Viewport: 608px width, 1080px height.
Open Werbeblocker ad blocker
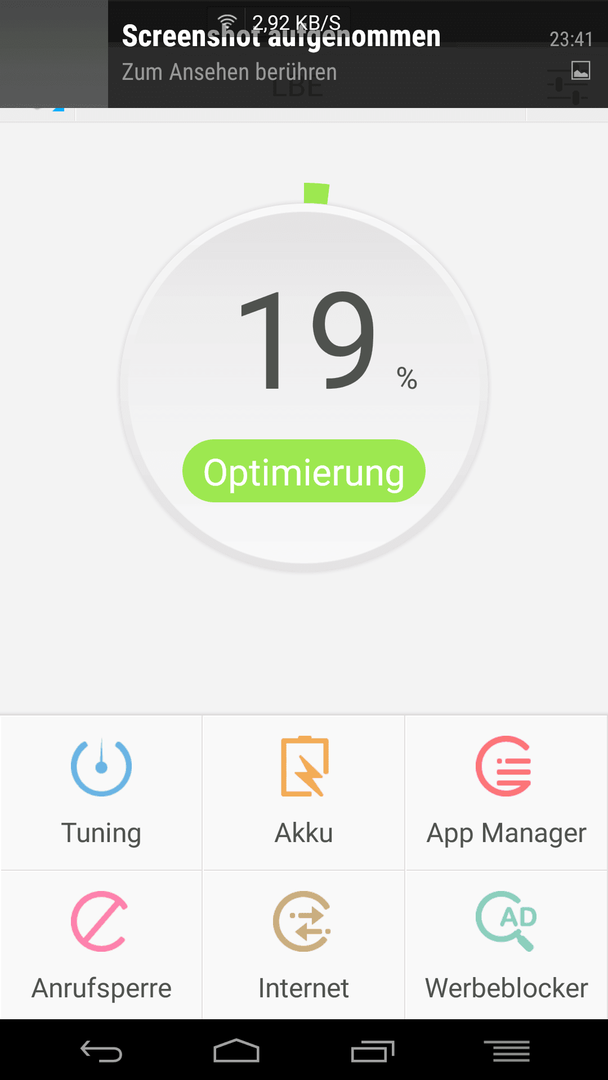tap(507, 945)
